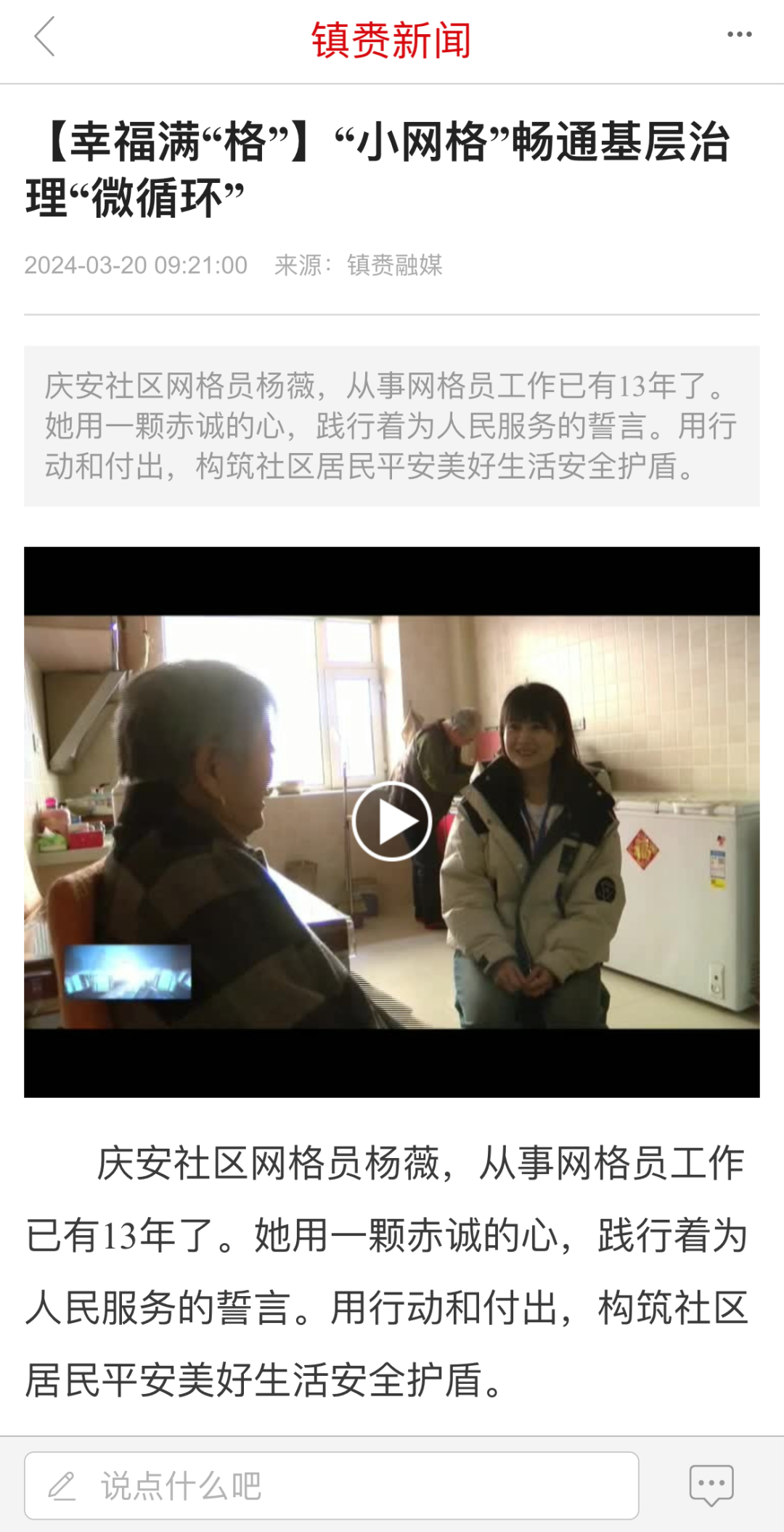Image resolution: width=784 pixels, height=1532 pixels.
Task: View the comments via speech bubble icon
Action: 711,1486
